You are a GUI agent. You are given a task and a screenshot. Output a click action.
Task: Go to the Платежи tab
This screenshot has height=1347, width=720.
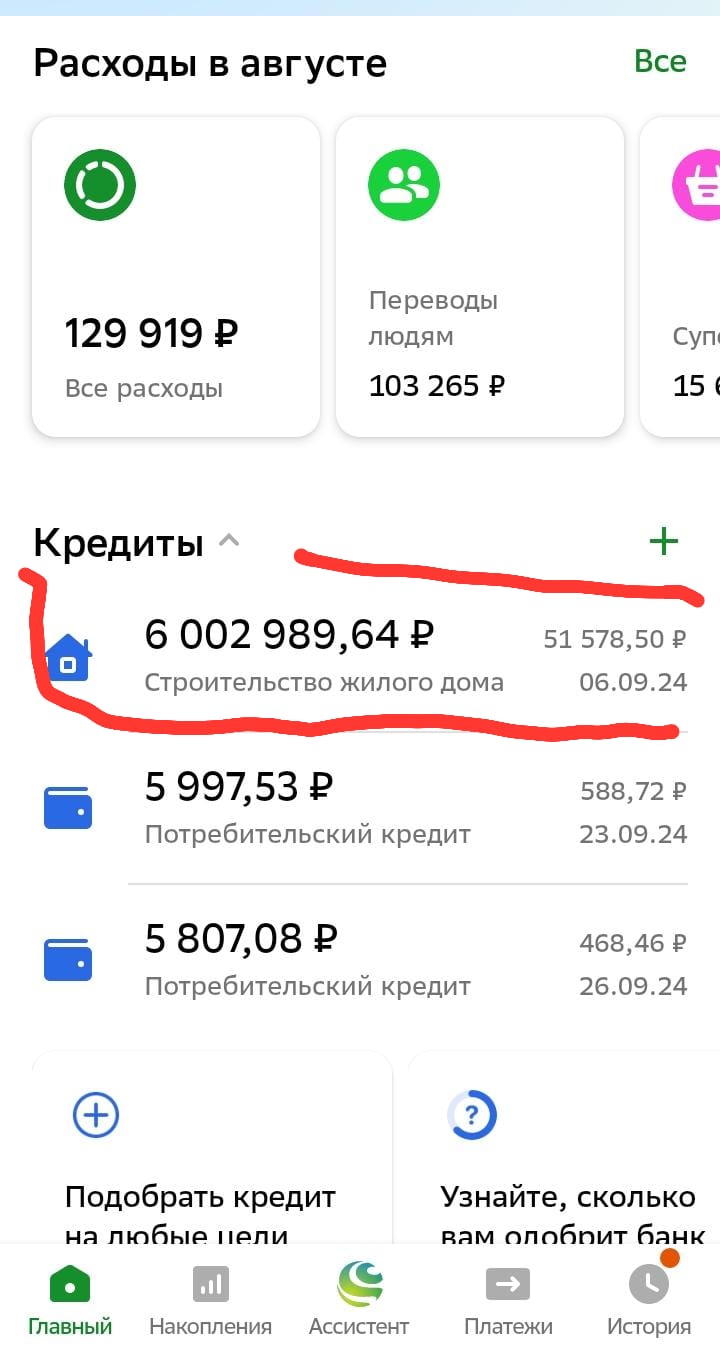[508, 1300]
